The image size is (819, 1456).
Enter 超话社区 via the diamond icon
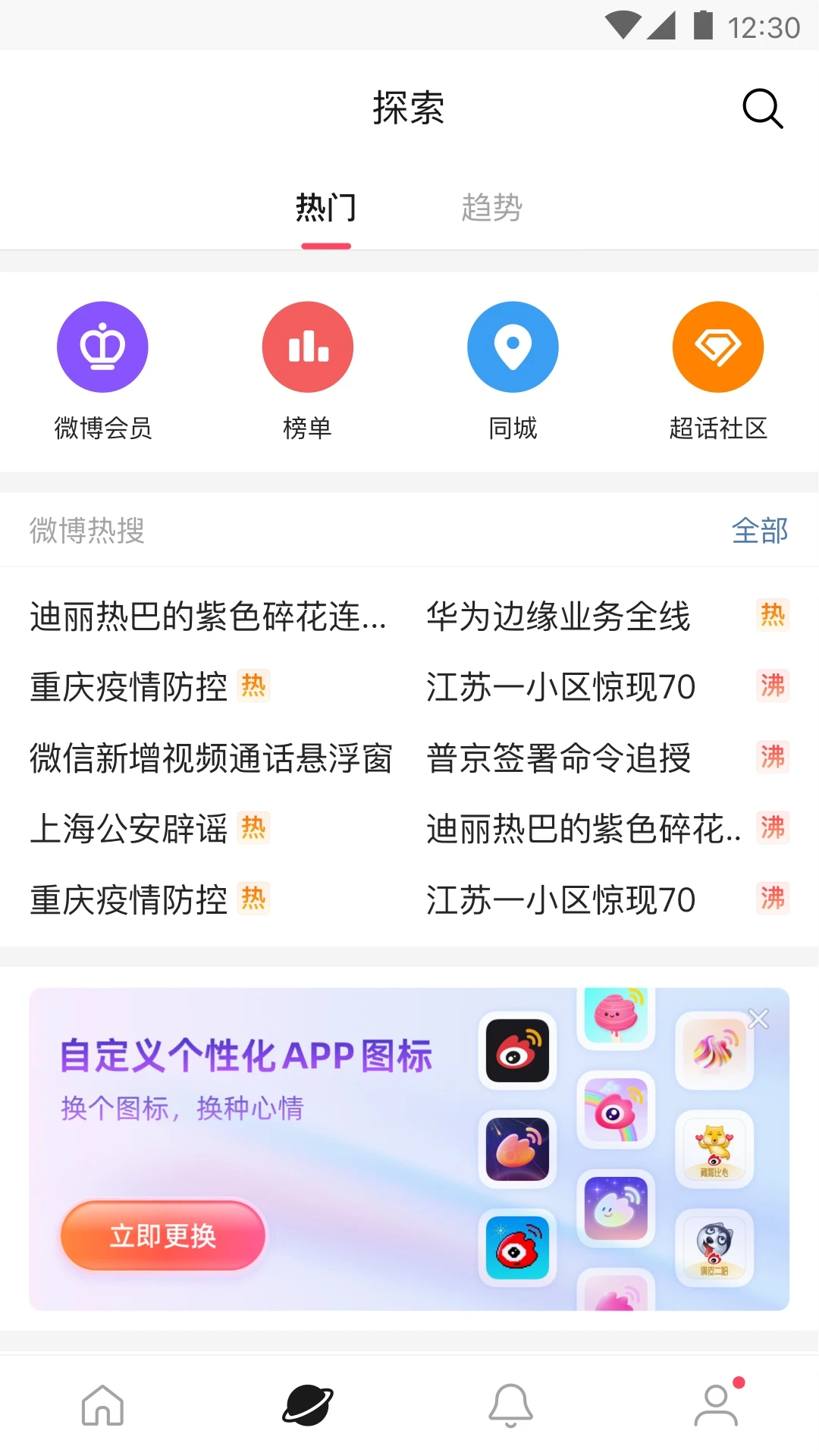717,347
